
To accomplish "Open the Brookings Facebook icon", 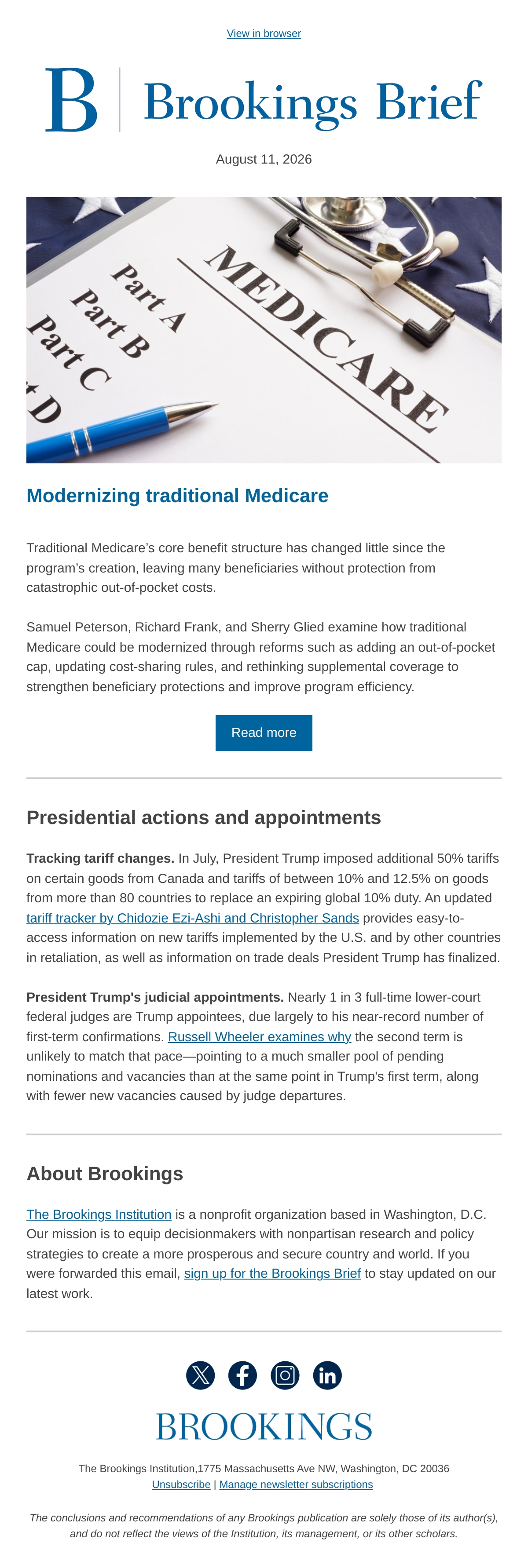I will point(242,1375).
